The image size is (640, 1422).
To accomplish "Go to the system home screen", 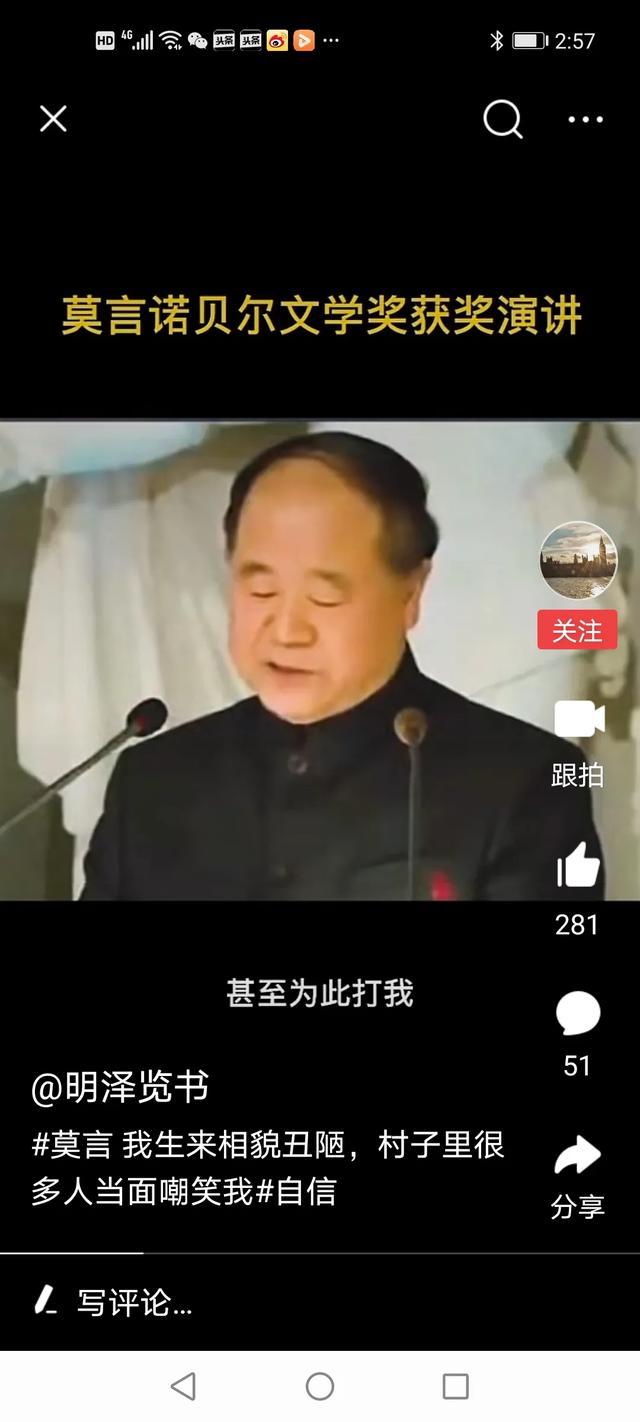I will (320, 1386).
